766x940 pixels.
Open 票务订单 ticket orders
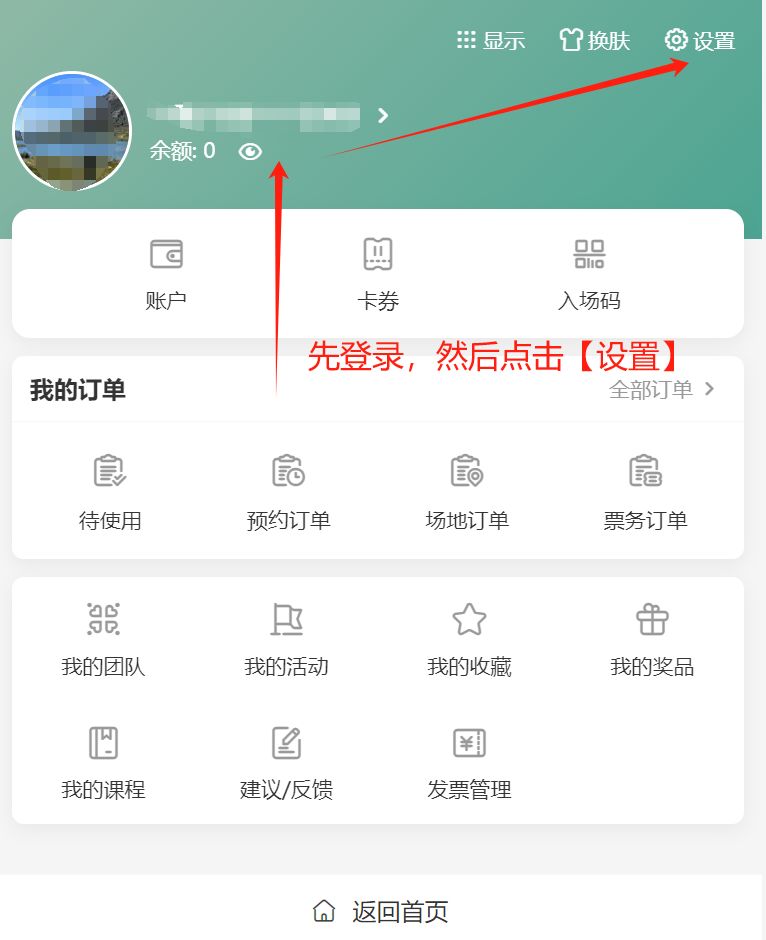[645, 490]
